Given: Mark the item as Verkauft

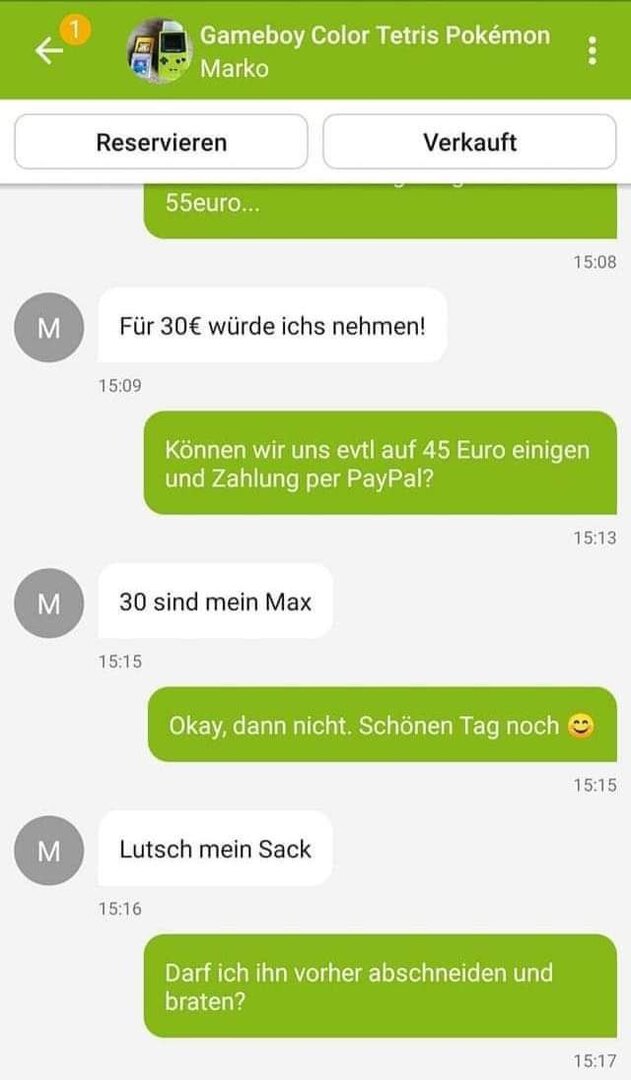Looking at the screenshot, I should coord(469,142).
